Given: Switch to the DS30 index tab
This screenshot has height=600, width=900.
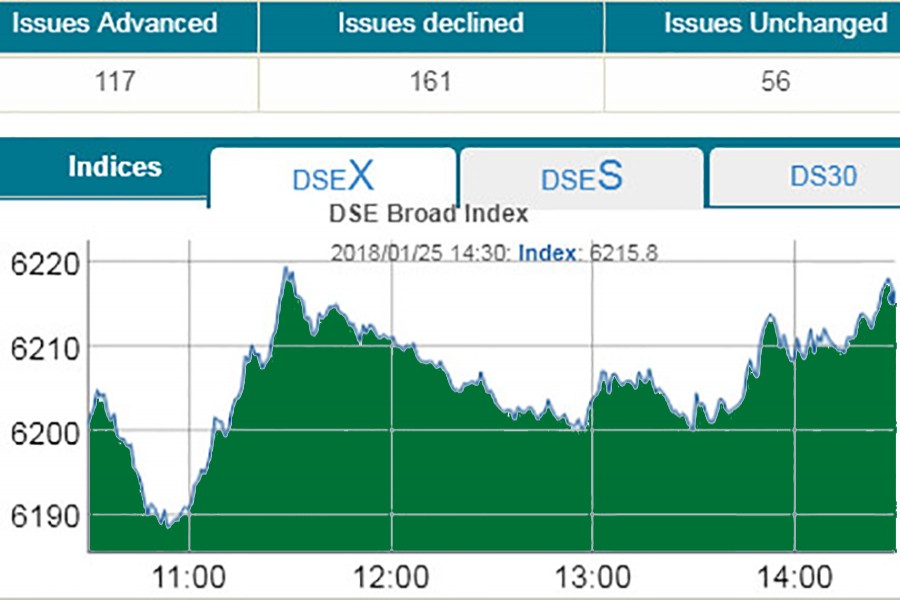Looking at the screenshot, I should click(822, 177).
